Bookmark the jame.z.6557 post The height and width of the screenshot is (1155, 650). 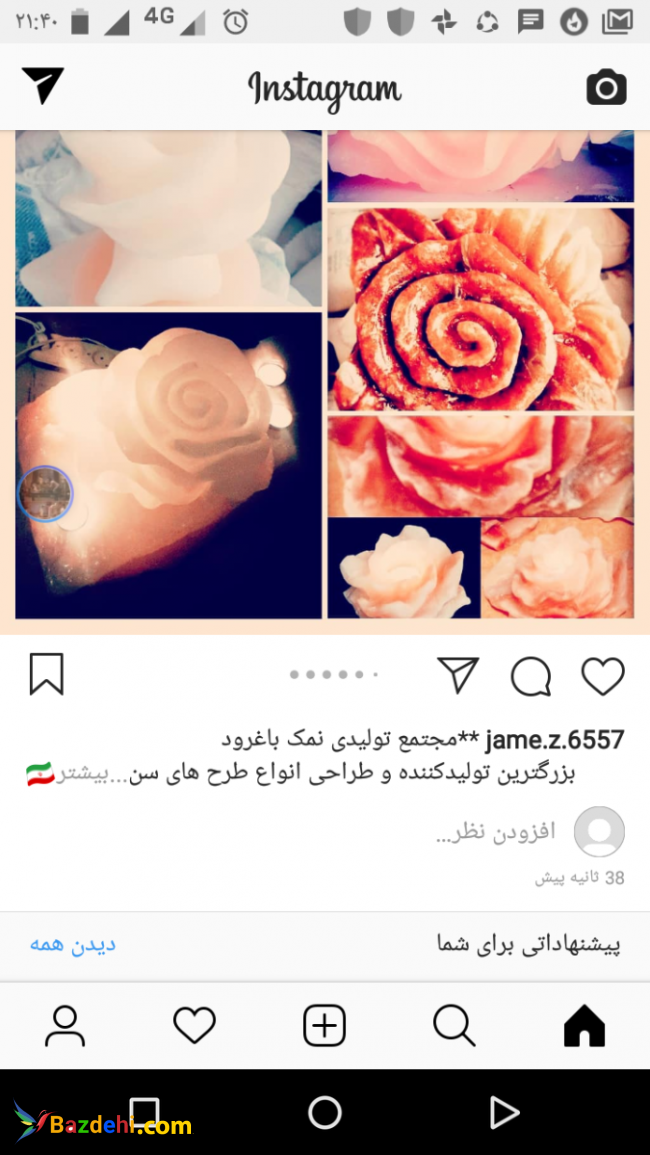[x=46, y=675]
